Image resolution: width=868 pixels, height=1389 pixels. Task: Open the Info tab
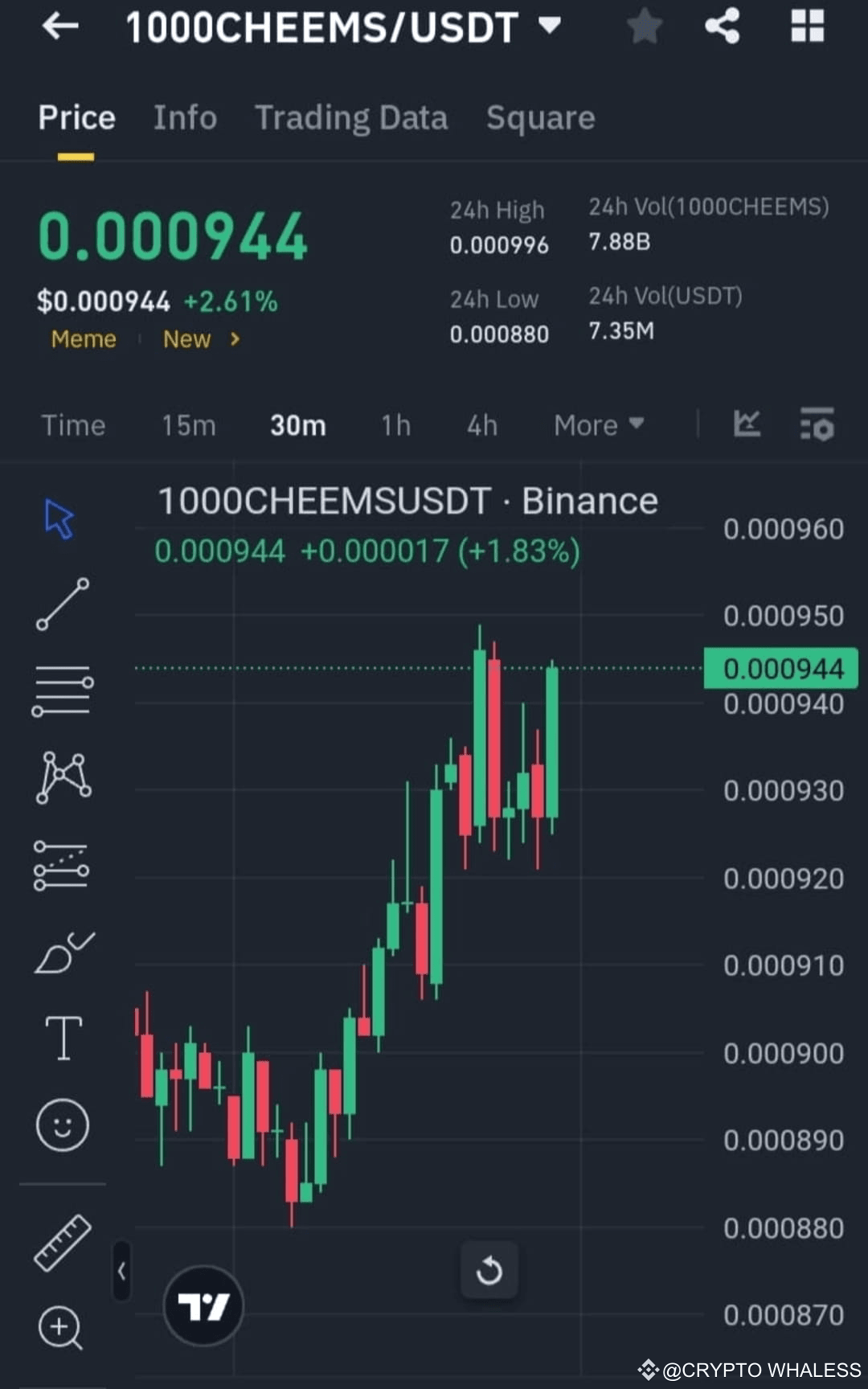(x=184, y=117)
